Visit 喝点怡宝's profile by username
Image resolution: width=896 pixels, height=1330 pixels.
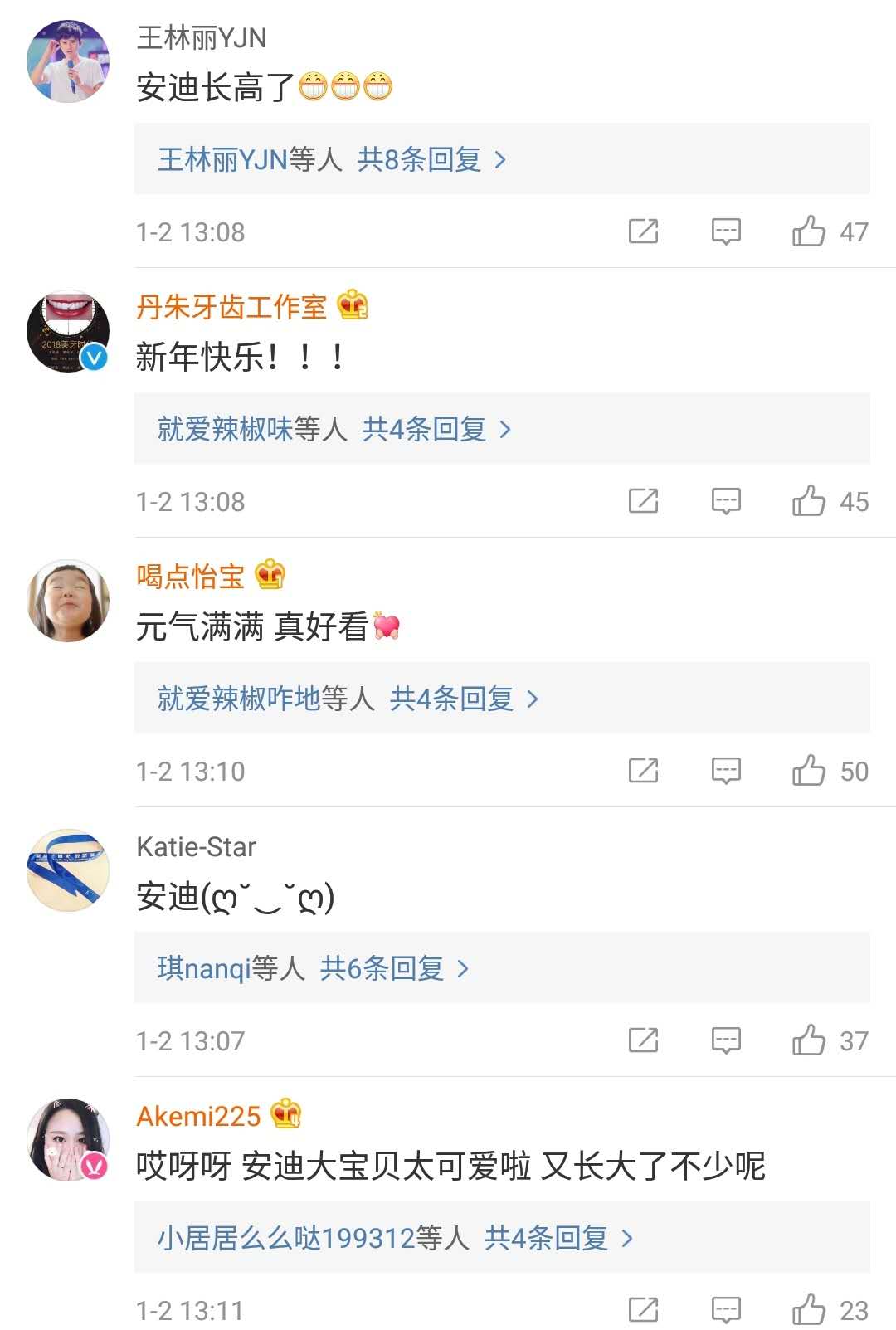(191, 576)
